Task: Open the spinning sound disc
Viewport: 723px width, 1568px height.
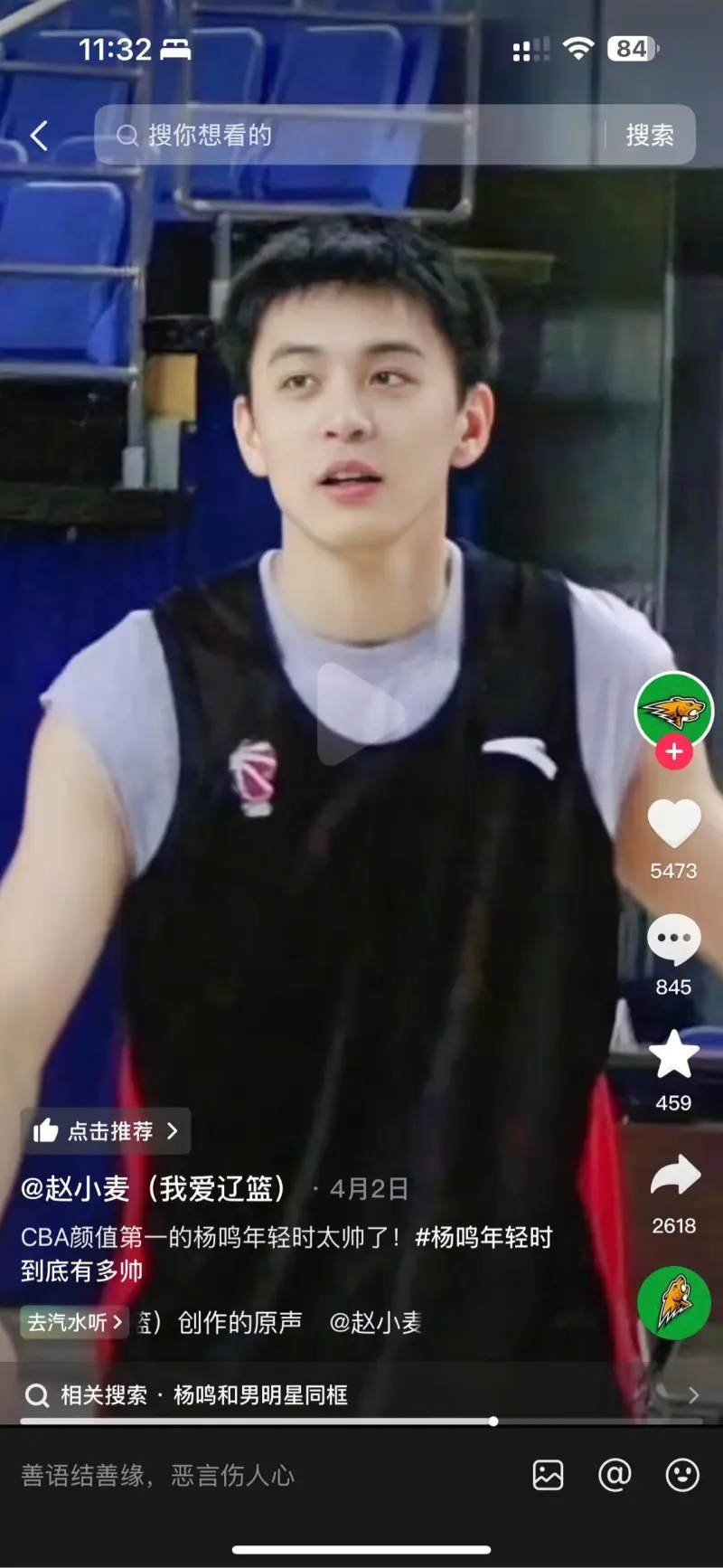Action: 674,1303
